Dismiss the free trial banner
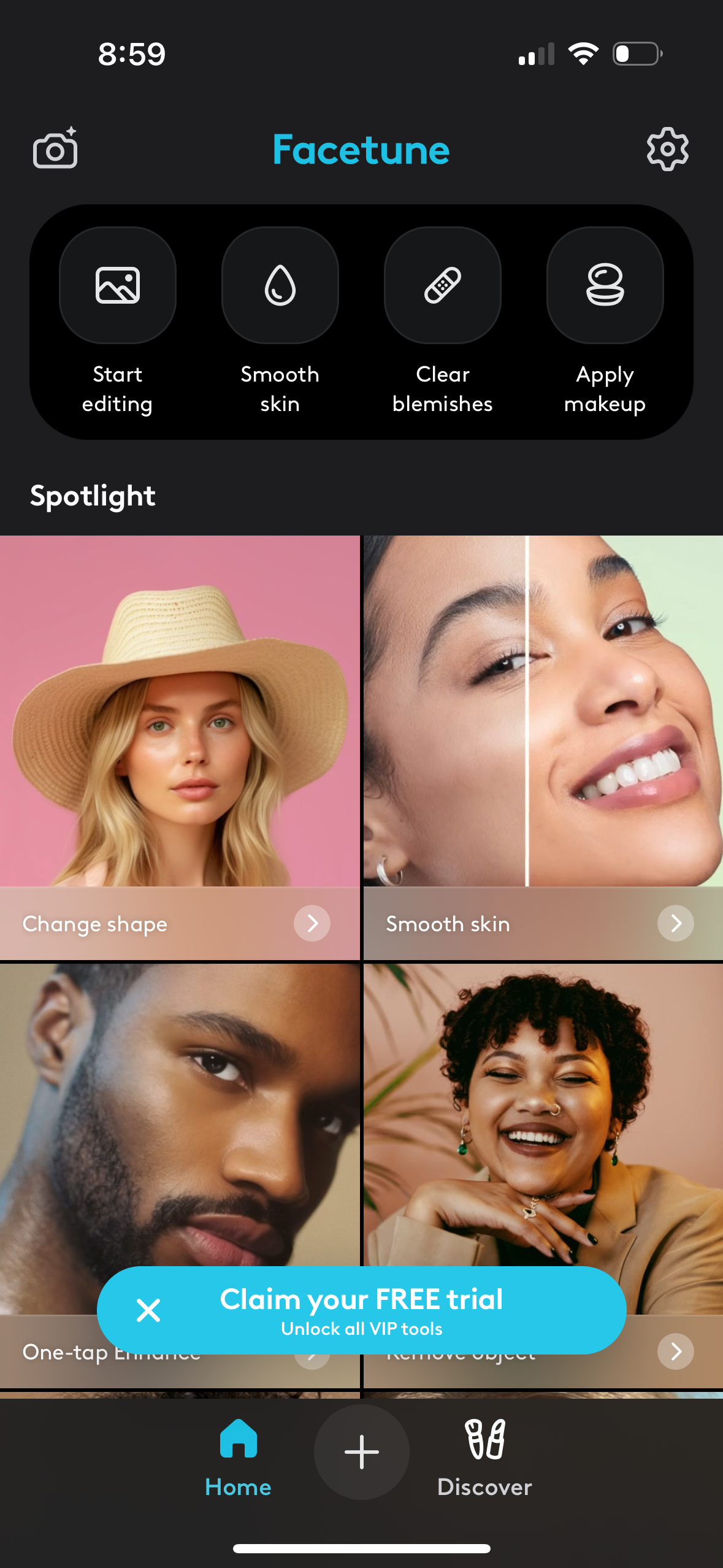 pos(148,1310)
